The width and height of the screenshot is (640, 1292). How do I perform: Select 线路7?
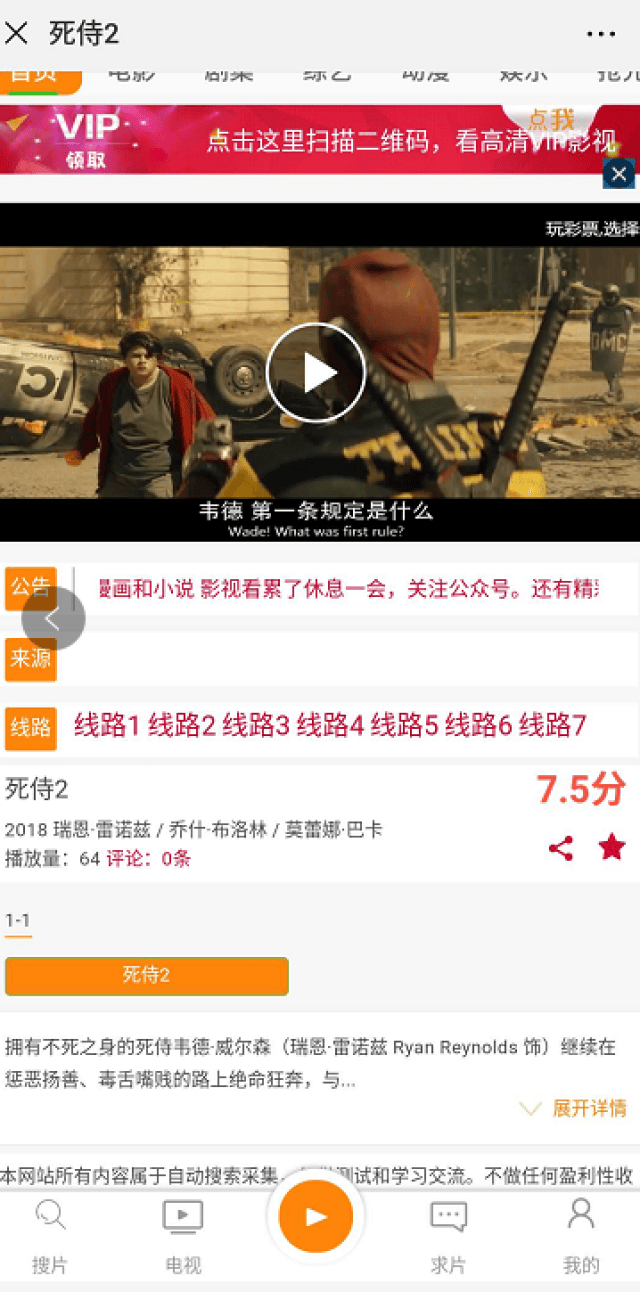(552, 726)
